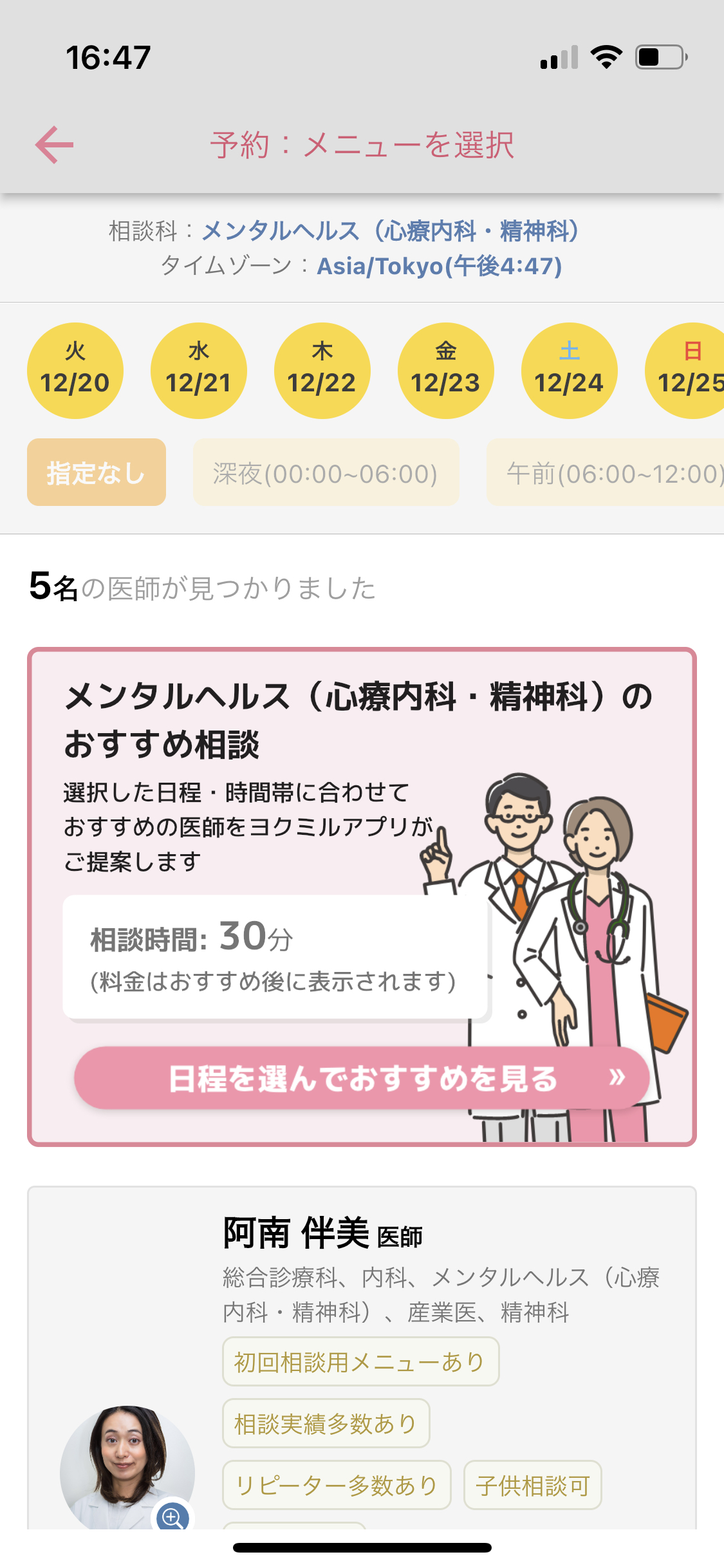Pick Friday 12/23 date
The width and height of the screenshot is (724, 1568).
[x=446, y=371]
